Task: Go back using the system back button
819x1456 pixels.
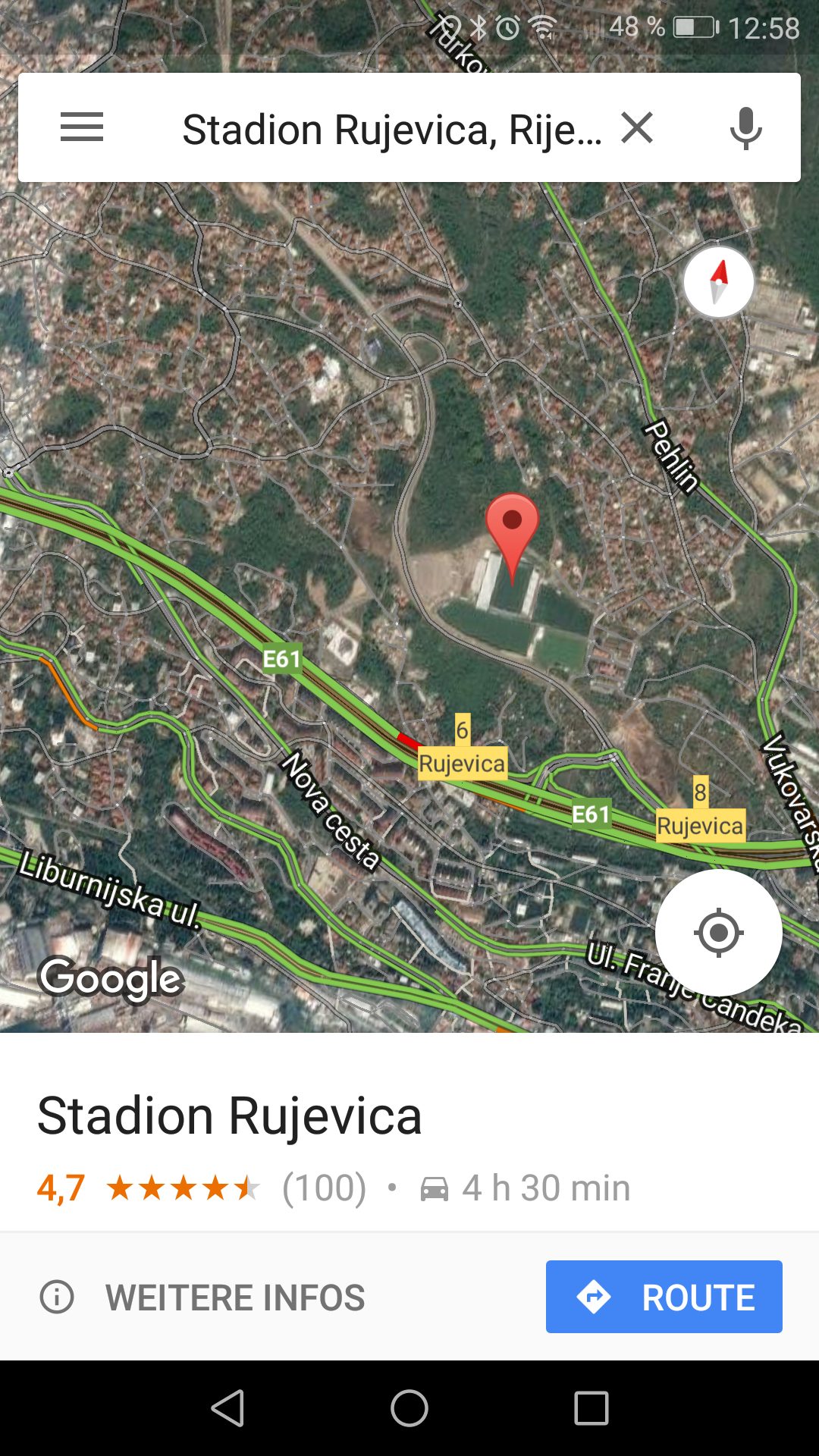Action: tap(227, 1409)
